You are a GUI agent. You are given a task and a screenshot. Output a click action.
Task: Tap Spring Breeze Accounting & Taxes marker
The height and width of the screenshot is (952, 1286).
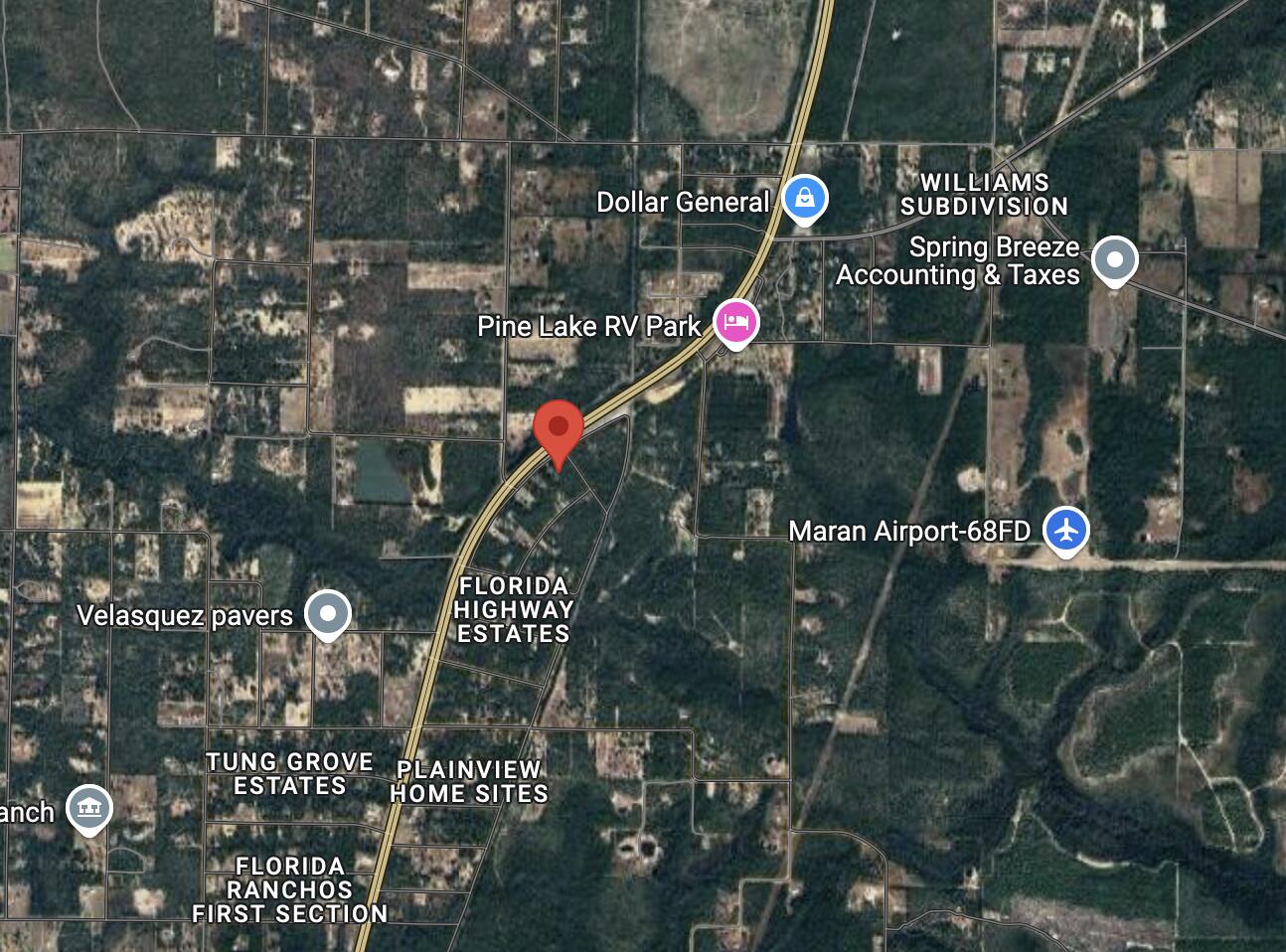(1115, 260)
